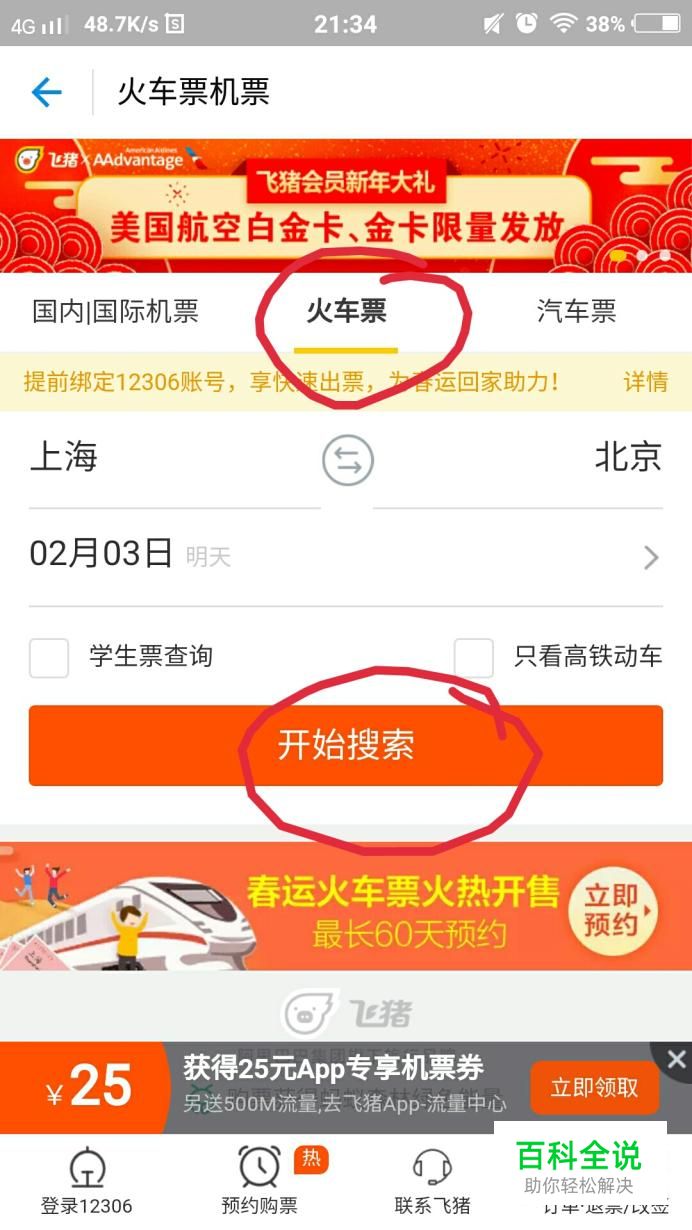This screenshot has width=692, height=1230.
Task: Switch to the 汽车票 tab
Action: coord(577,312)
